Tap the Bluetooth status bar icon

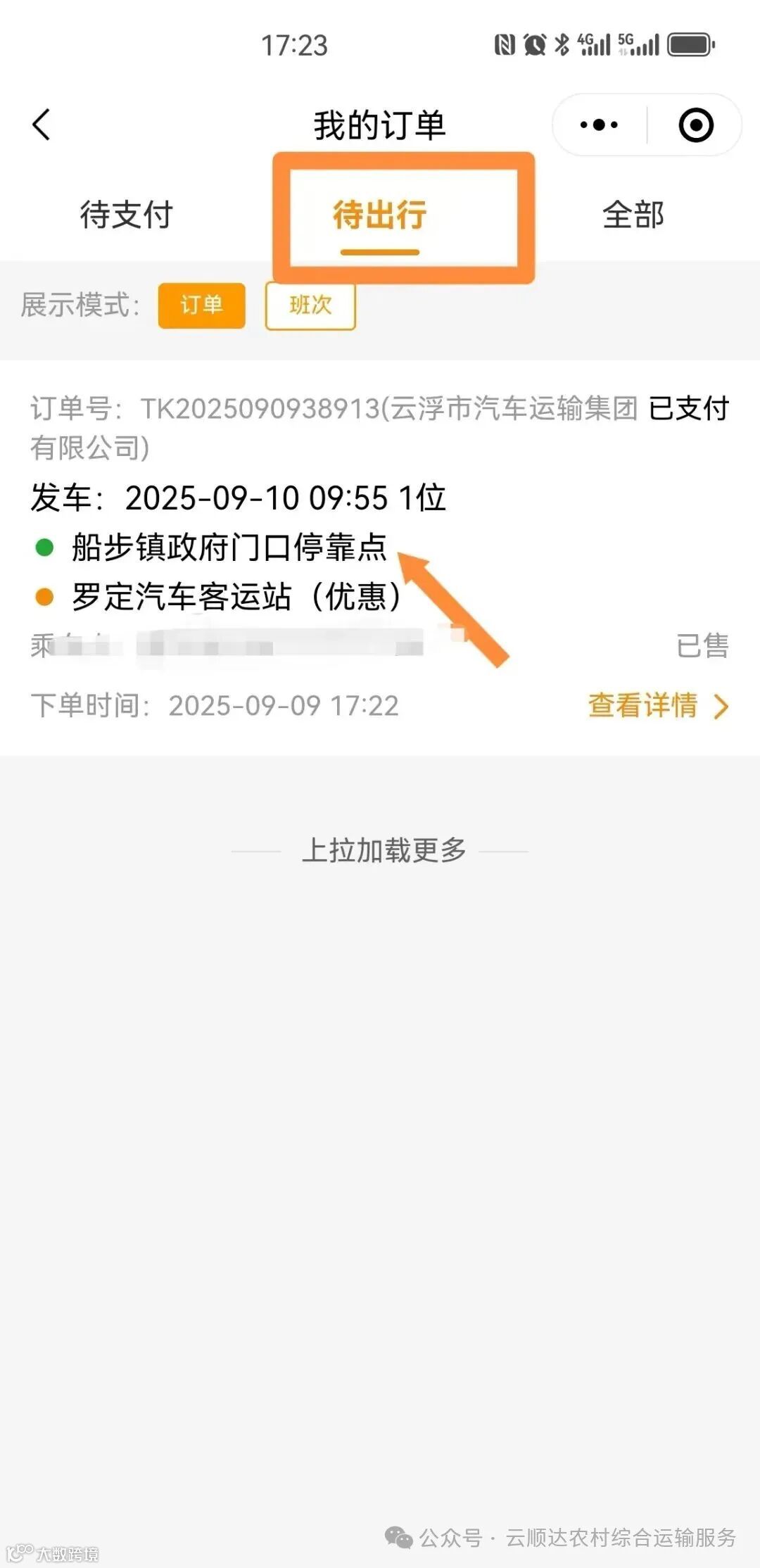click(563, 44)
